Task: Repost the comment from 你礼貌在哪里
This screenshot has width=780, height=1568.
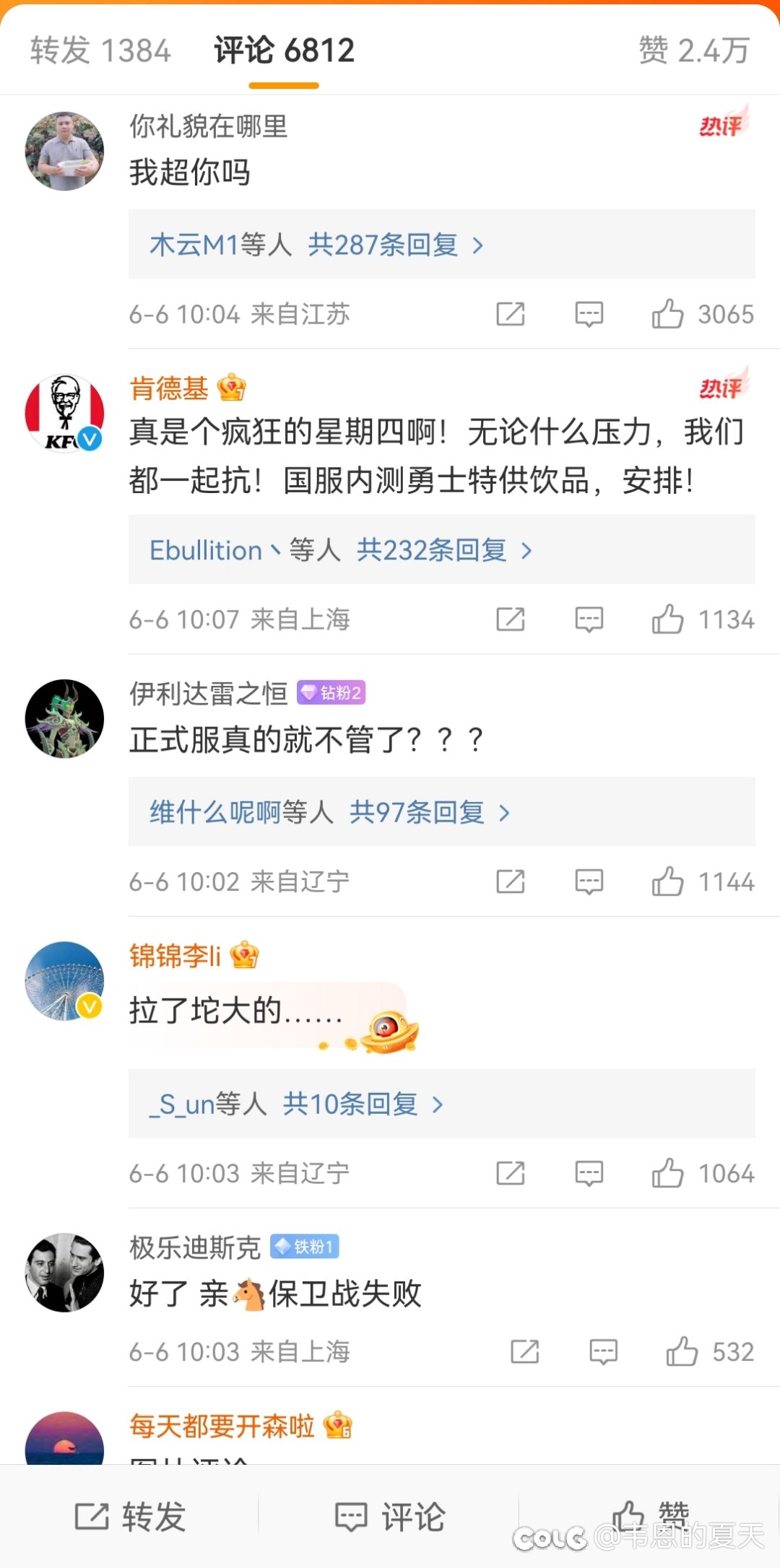Action: [511, 314]
